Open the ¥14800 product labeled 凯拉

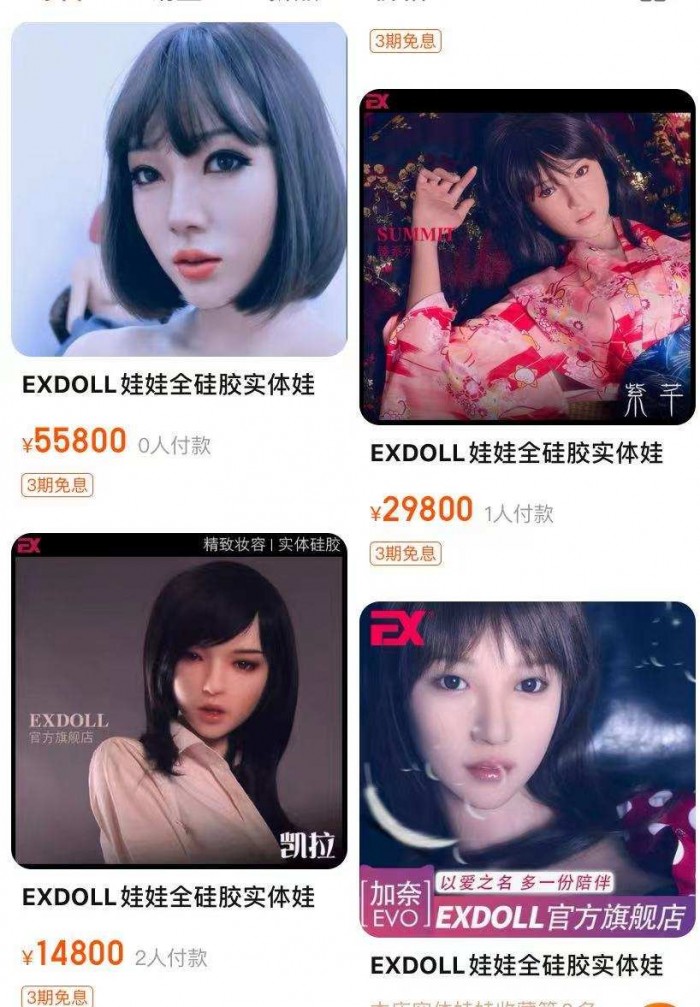(x=180, y=700)
